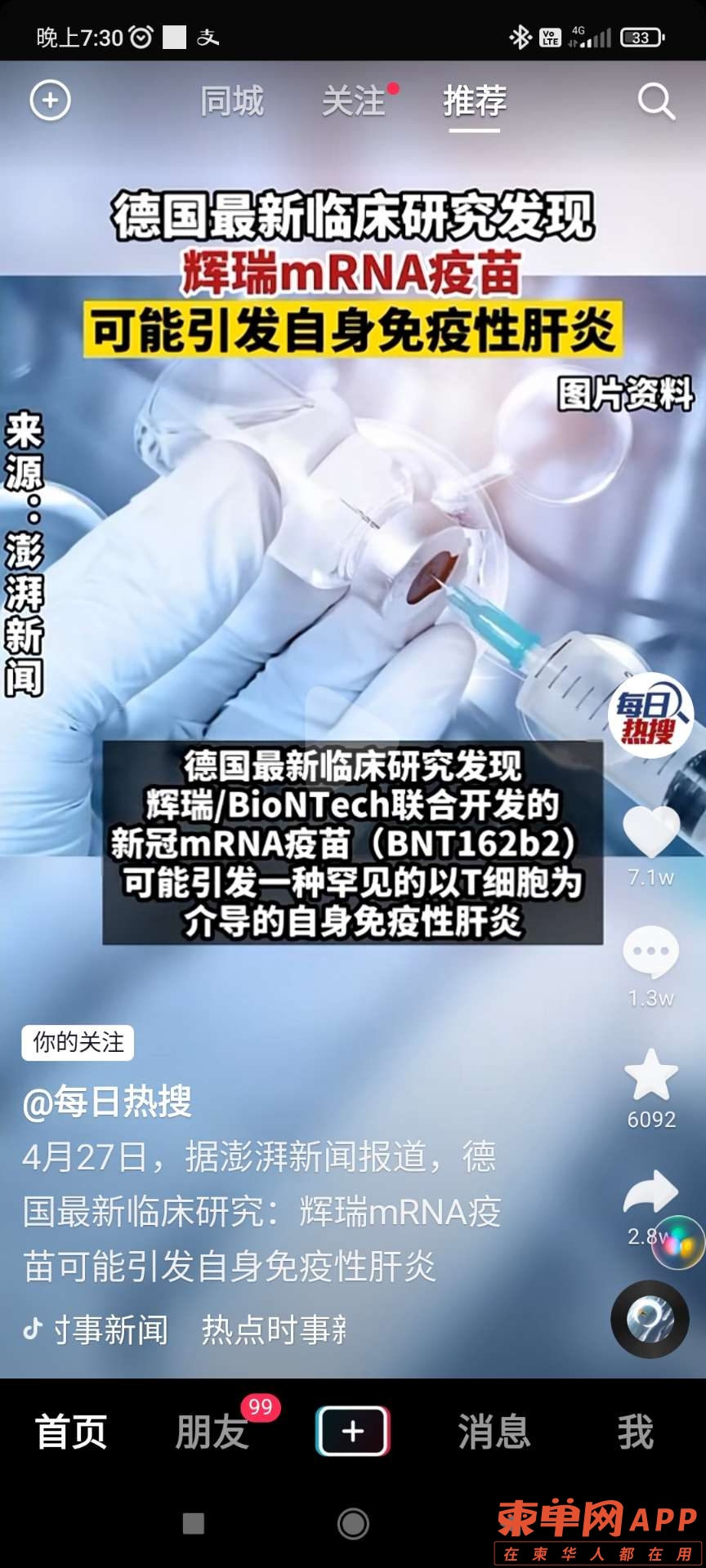The image size is (706, 1568).
Task: Tap the system home circle button
Action: point(353,1523)
